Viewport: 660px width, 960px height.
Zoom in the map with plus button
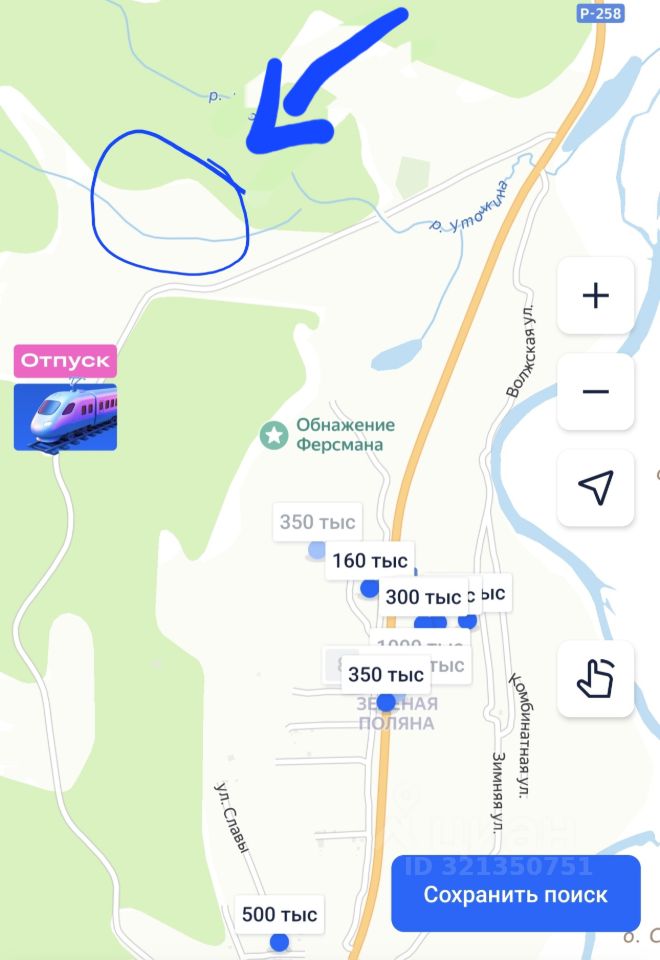tap(595, 296)
